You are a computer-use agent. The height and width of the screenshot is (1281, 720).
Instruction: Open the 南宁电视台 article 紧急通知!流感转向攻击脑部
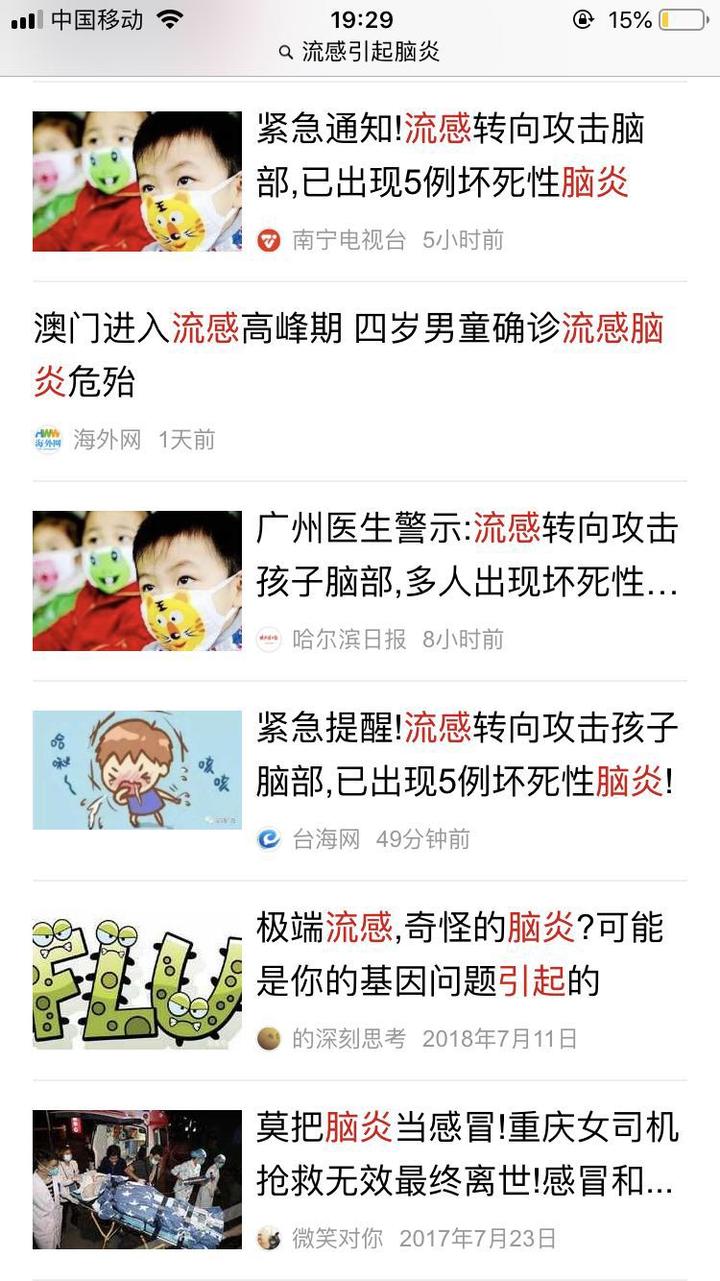[x=450, y=156]
